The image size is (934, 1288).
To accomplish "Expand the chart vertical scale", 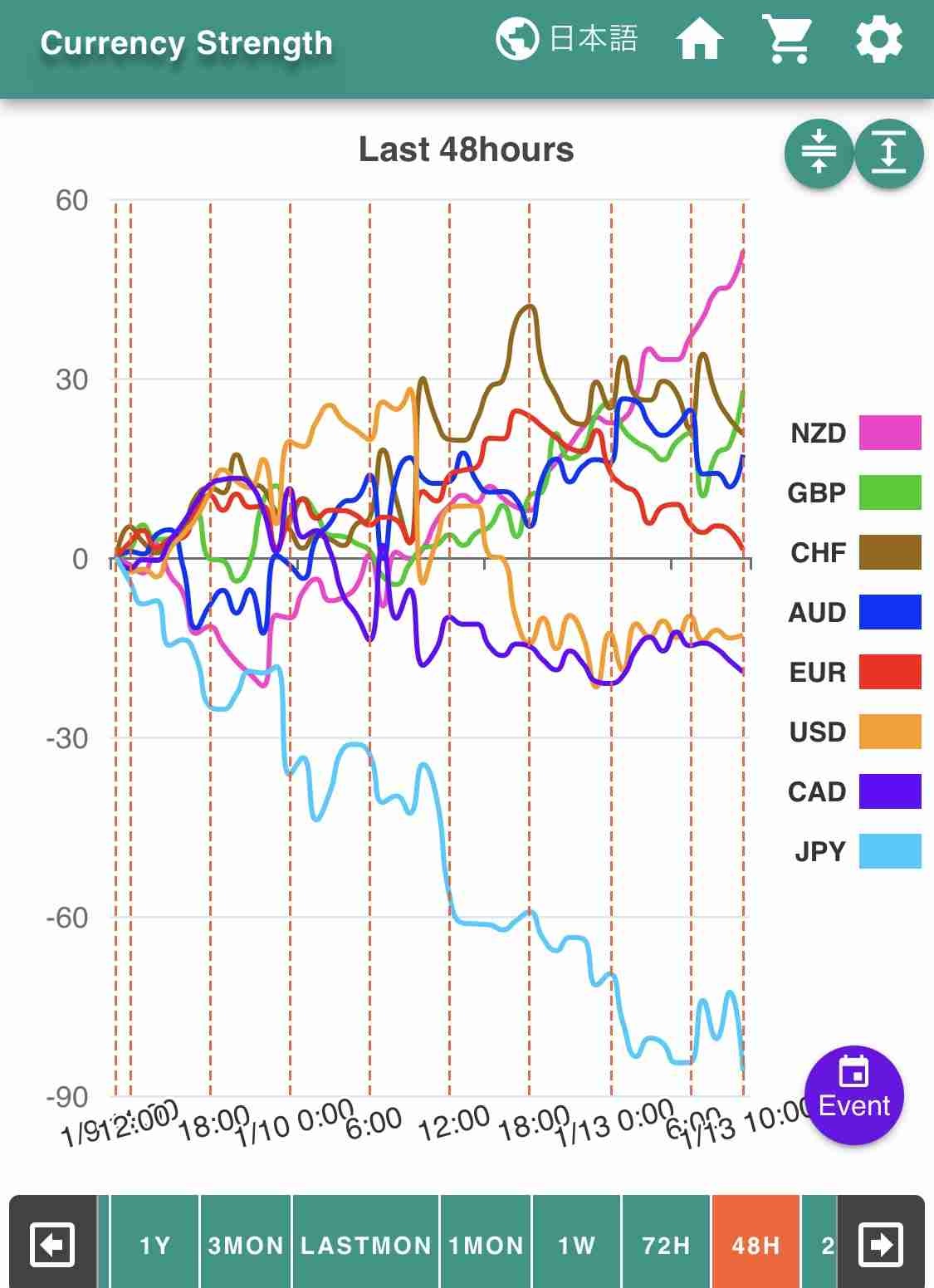I will coord(888,154).
